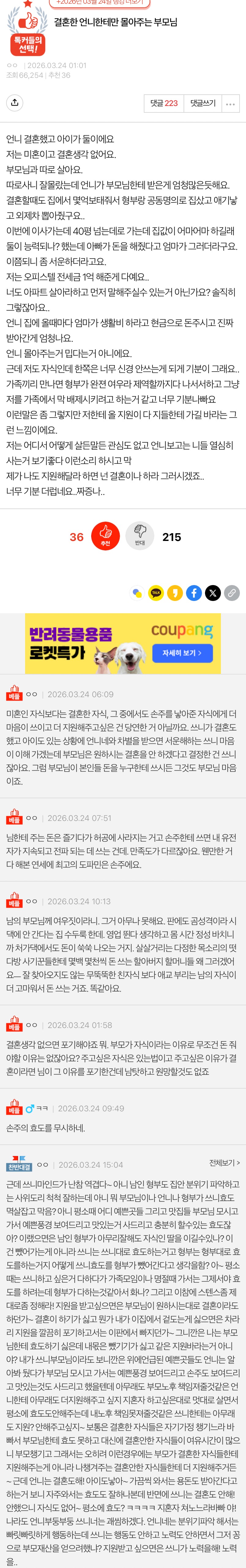Open the 2026년 03월 24일 명예의 전당 link

point(100,2)
